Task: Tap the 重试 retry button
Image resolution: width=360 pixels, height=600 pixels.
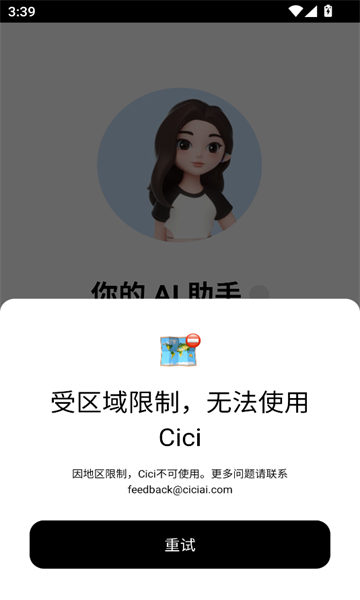Action: coord(180,544)
